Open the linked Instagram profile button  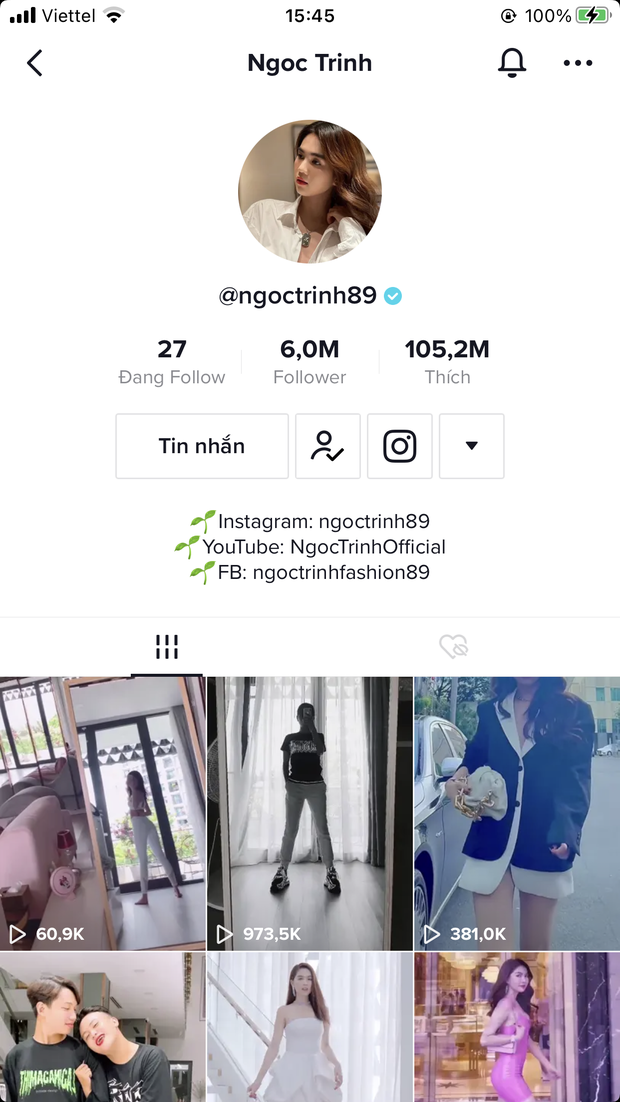[x=400, y=446]
